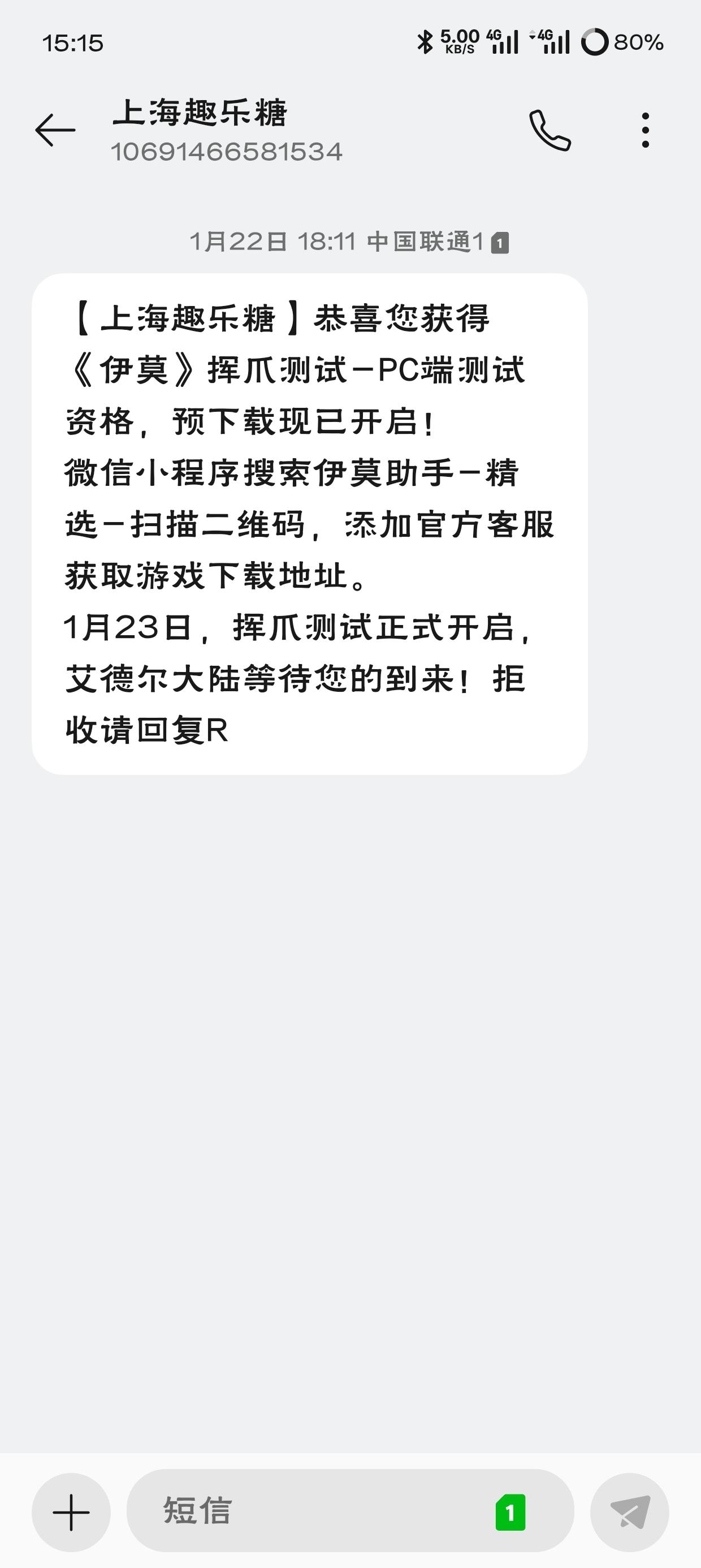Open the three-dot overflow menu
The width and height of the screenshot is (701, 1568).
click(x=645, y=130)
